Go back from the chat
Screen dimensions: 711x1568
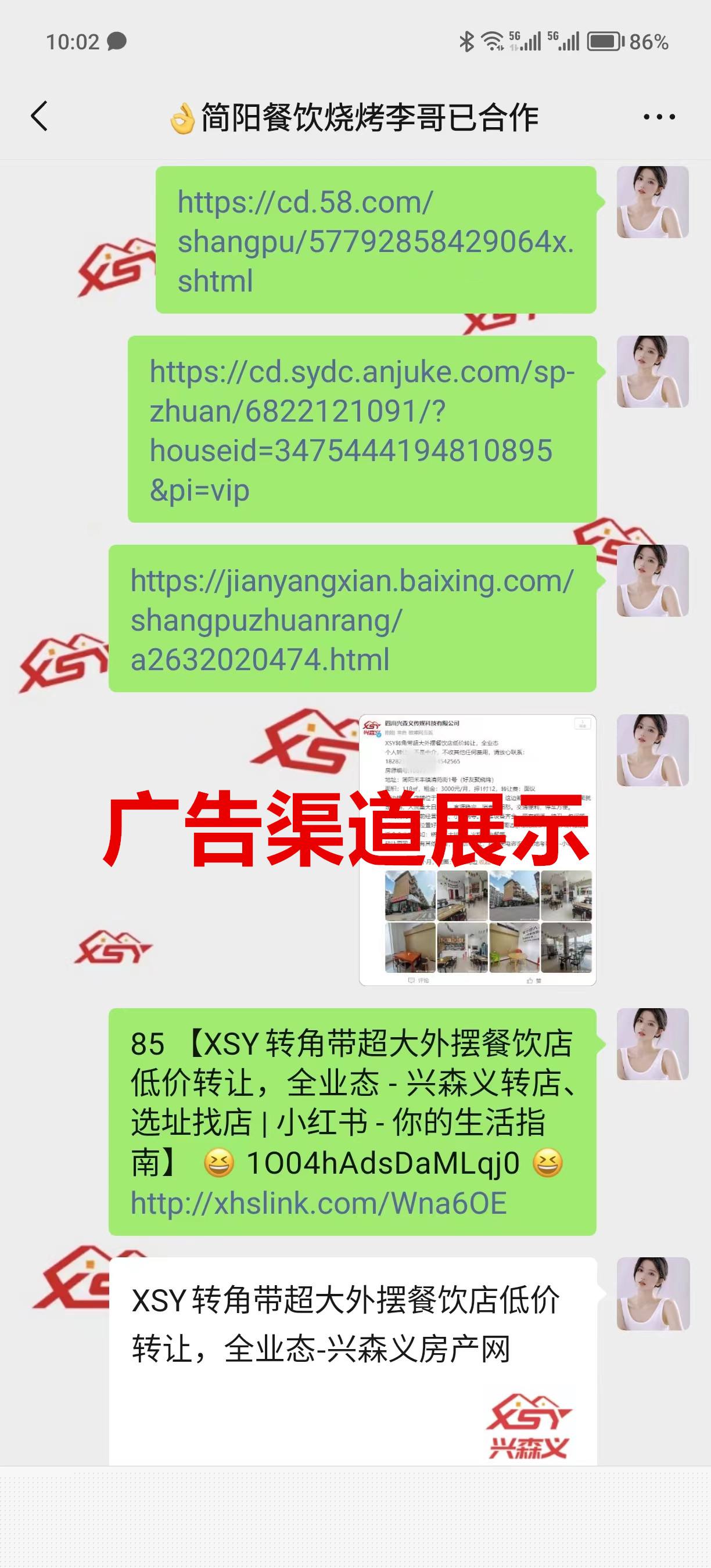click(x=39, y=116)
